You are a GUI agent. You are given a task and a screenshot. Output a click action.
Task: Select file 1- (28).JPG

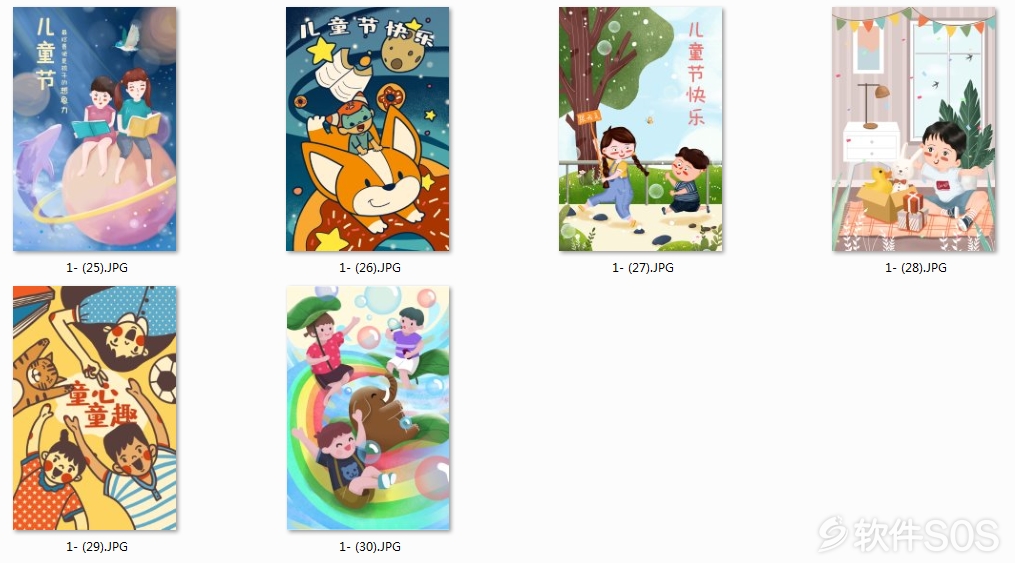tap(914, 130)
